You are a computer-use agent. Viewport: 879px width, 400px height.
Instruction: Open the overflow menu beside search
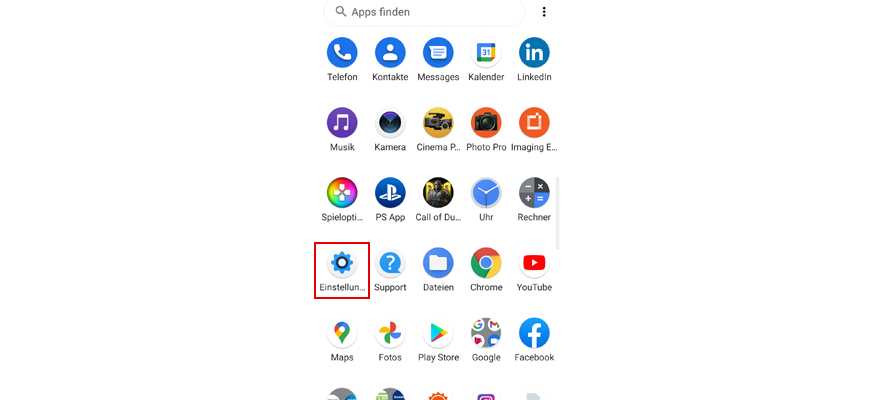tap(544, 12)
